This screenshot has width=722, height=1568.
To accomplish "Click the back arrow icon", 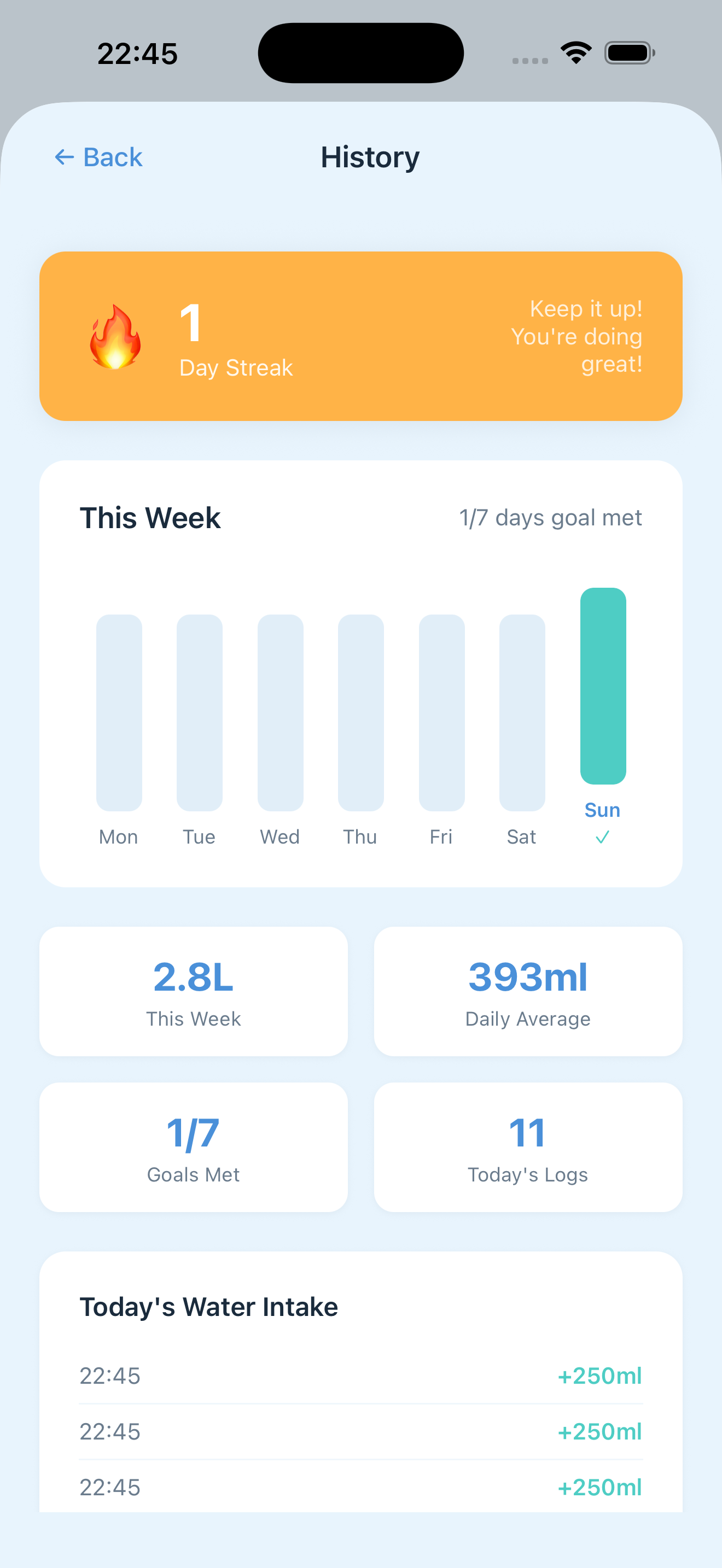I will tap(65, 157).
